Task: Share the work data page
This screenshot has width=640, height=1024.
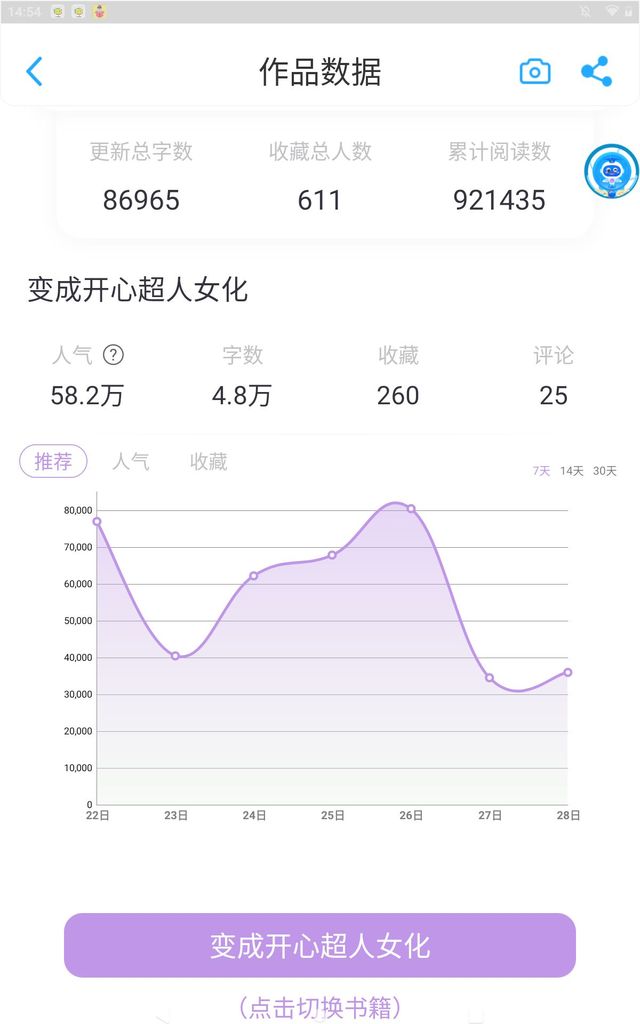Action: pyautogui.click(x=596, y=71)
